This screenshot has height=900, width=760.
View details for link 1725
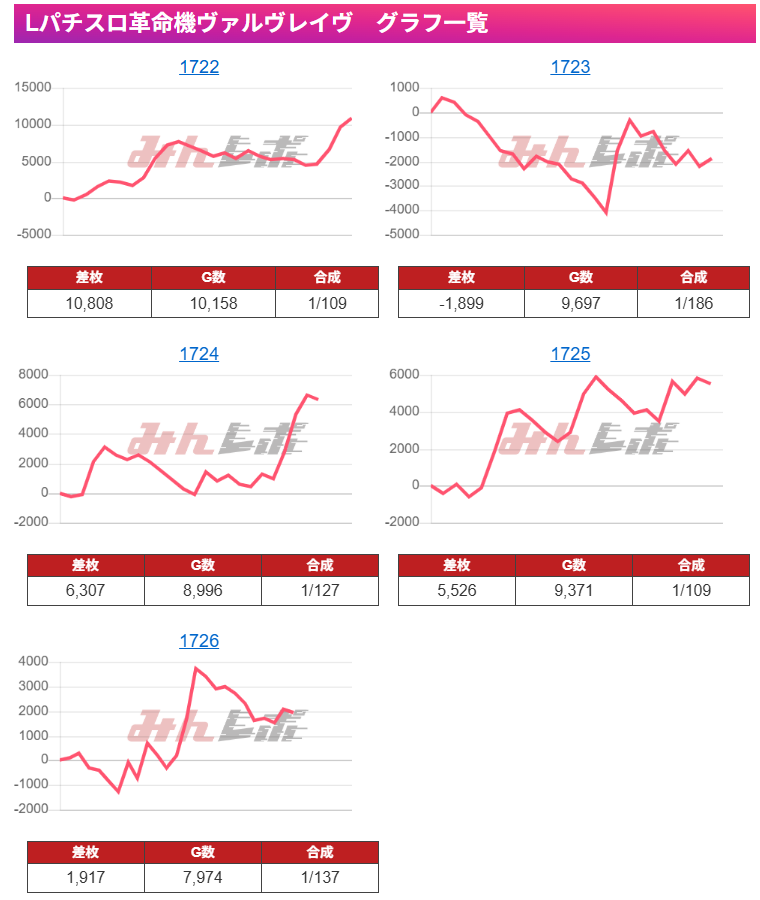tap(570, 354)
